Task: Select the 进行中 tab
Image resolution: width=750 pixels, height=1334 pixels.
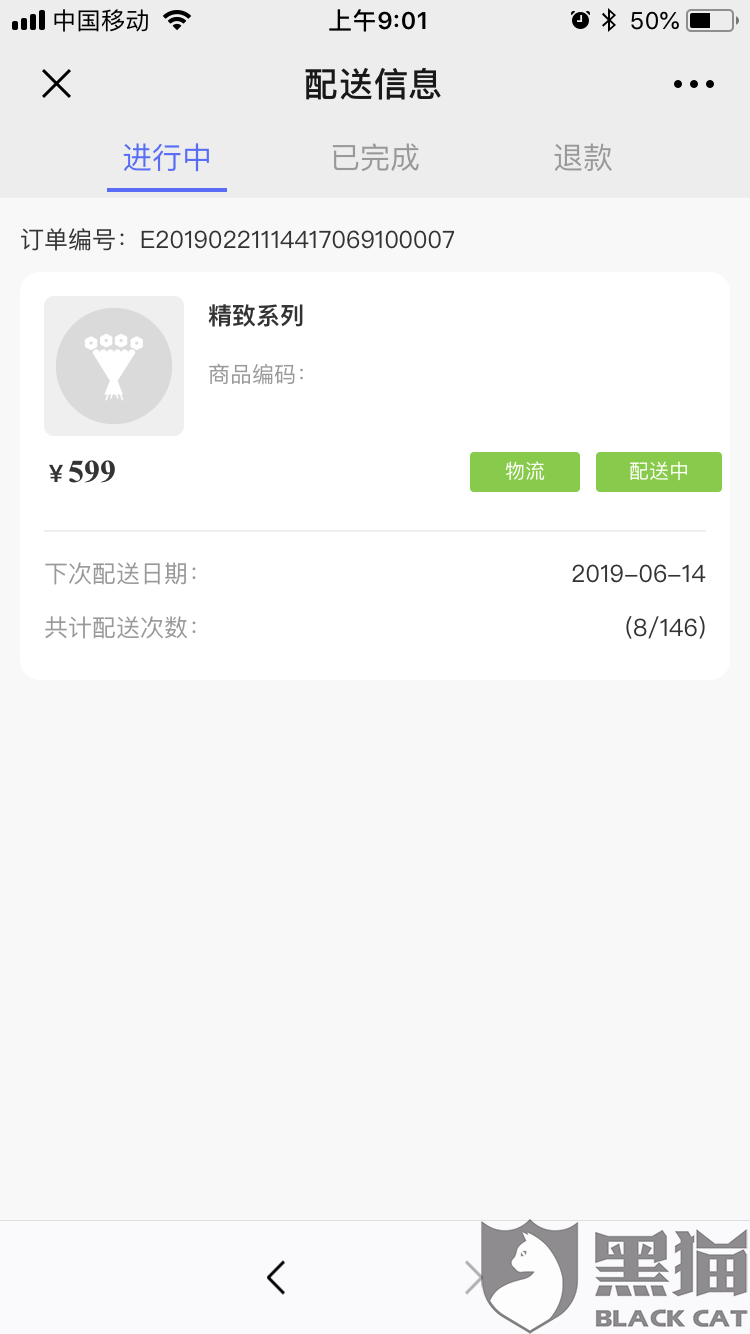Action: point(166,157)
